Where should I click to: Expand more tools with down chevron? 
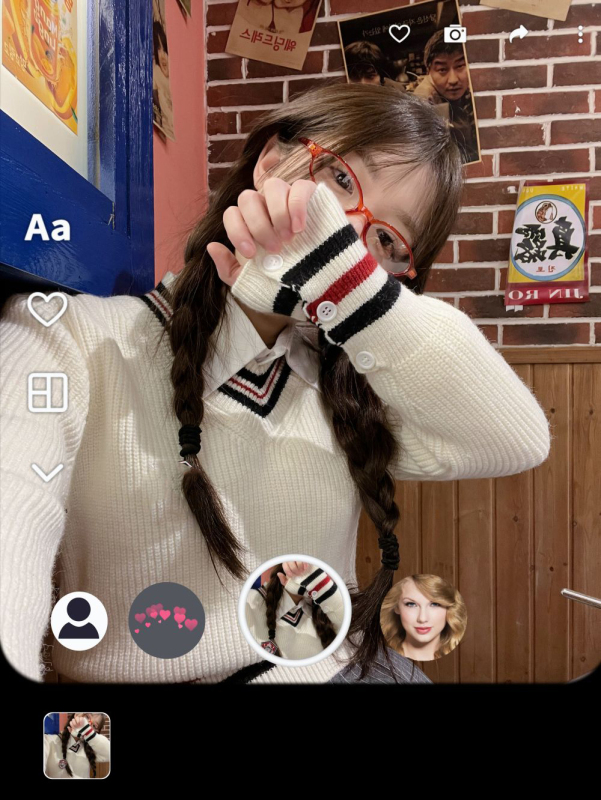click(x=47, y=472)
